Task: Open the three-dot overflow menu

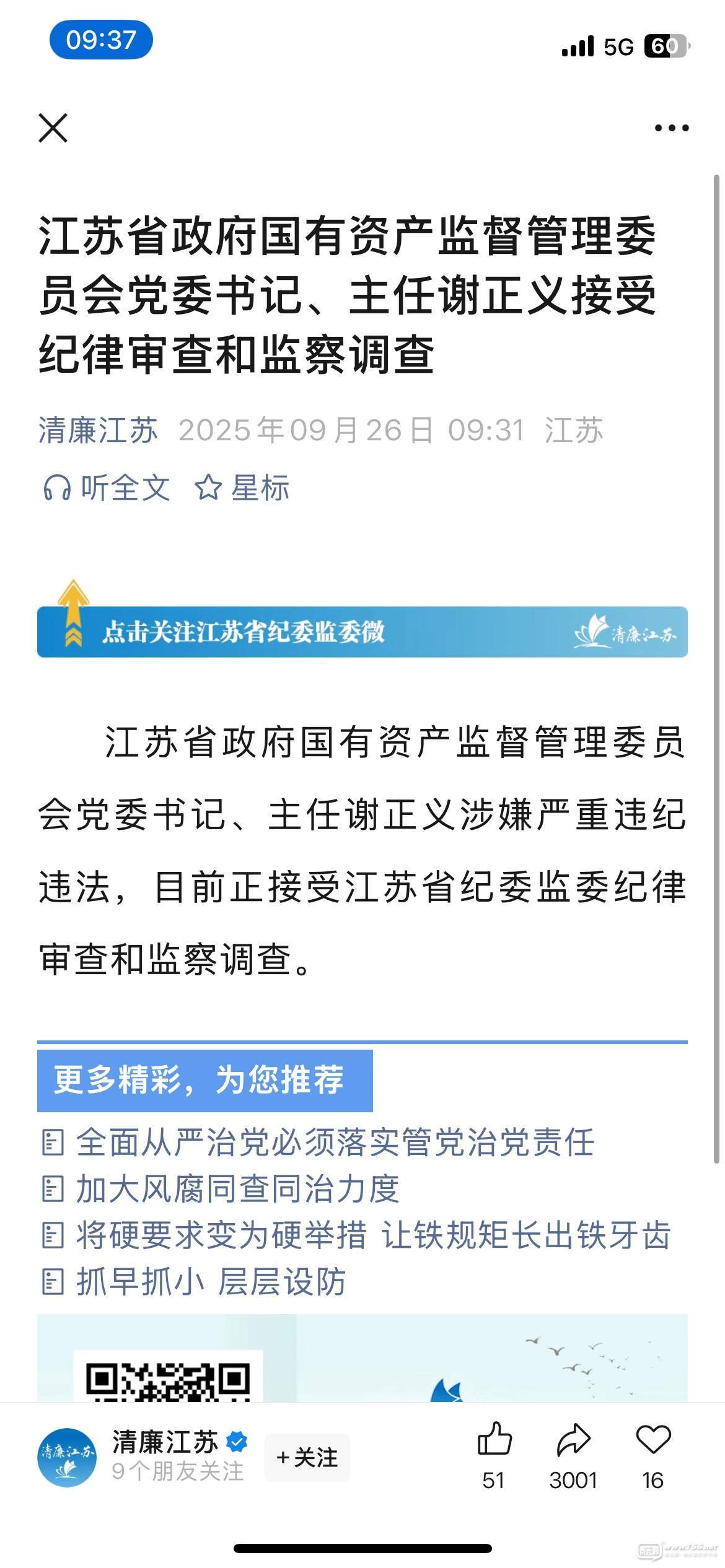Action: point(672,128)
